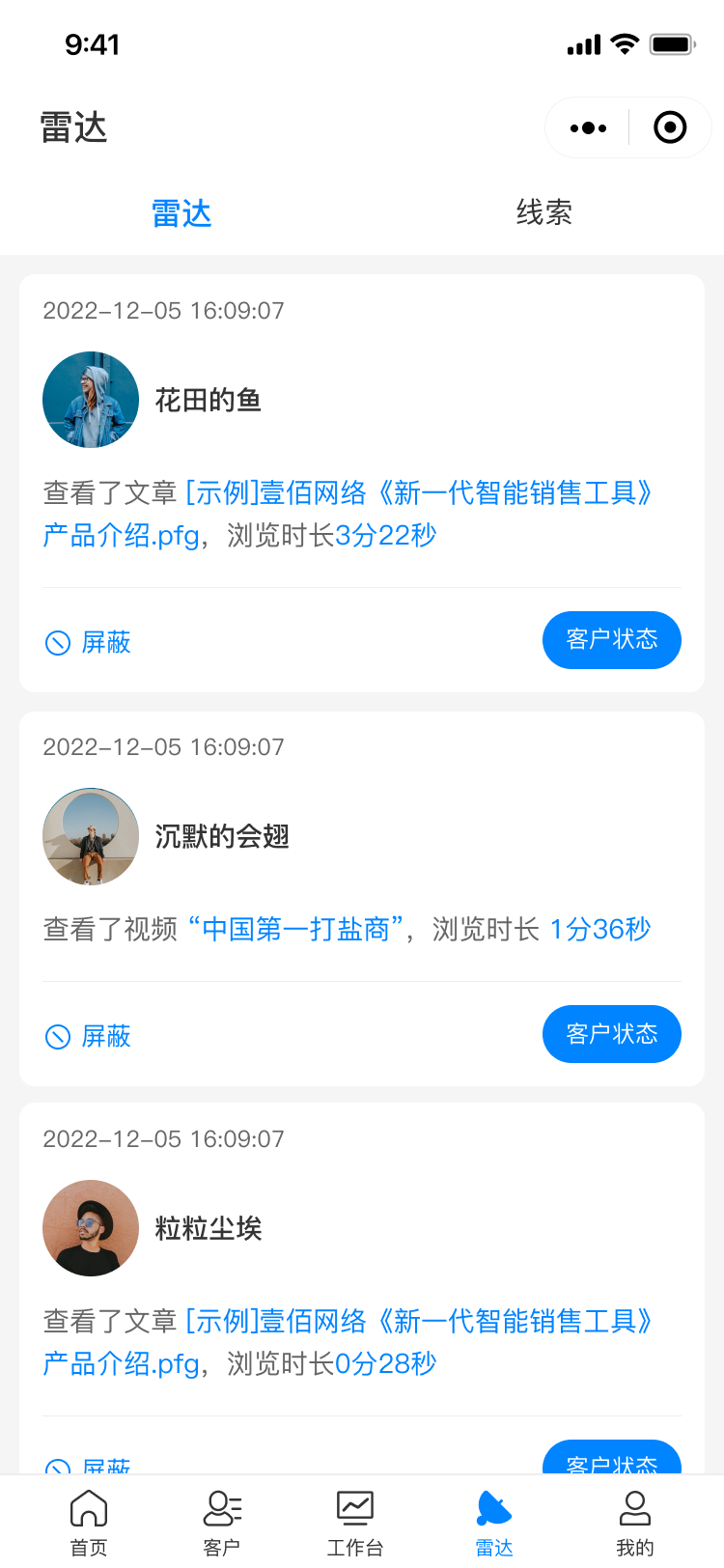Close the mini program via target icon
Screen dimensions: 724x1568
(x=670, y=127)
